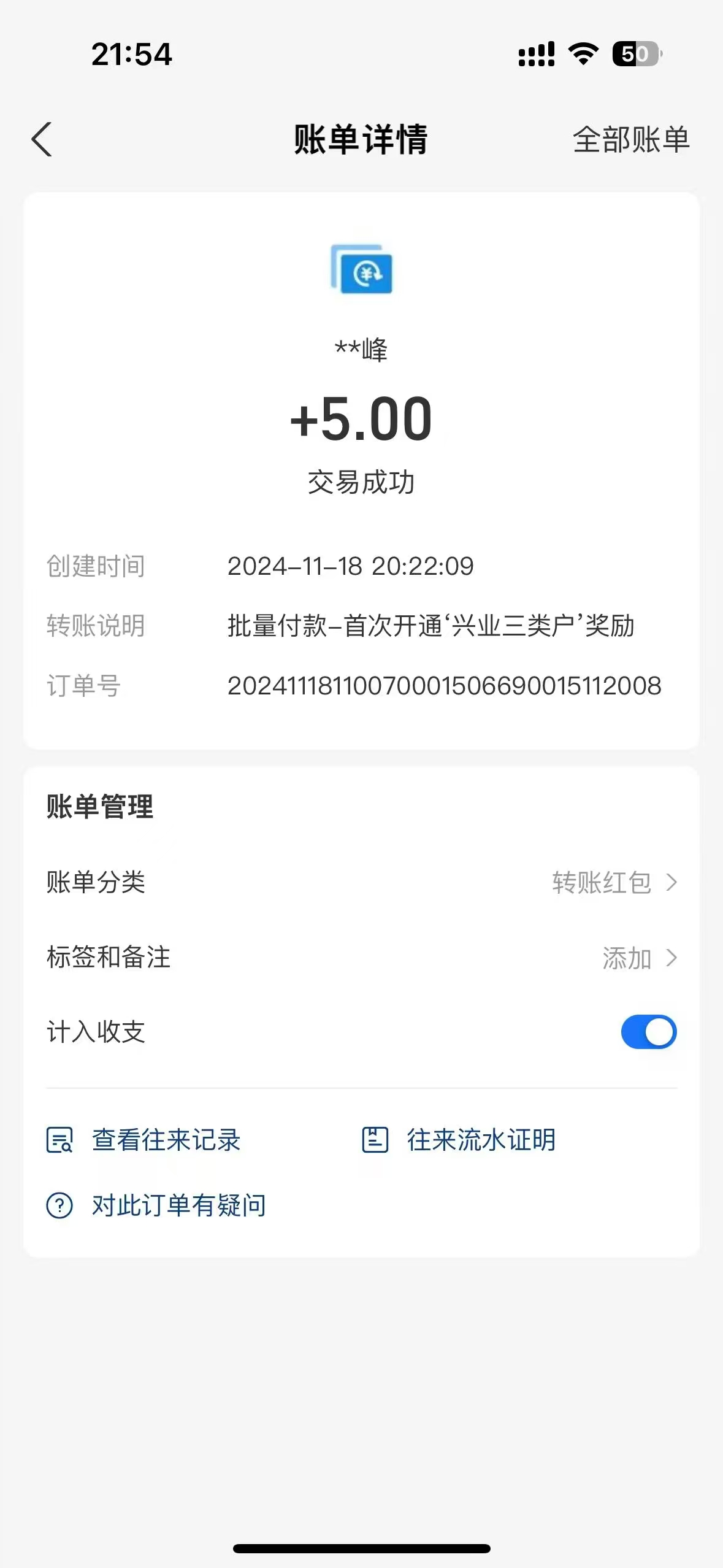
Task: Tap 对此订单有疑问 for order help
Action: (157, 1205)
